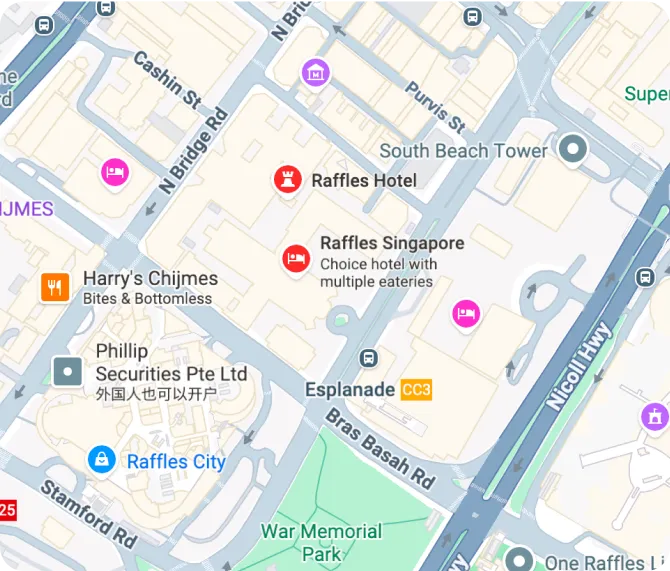Tap the Raffles Hotel map pin
Screen dimensions: 670x571
point(288,180)
